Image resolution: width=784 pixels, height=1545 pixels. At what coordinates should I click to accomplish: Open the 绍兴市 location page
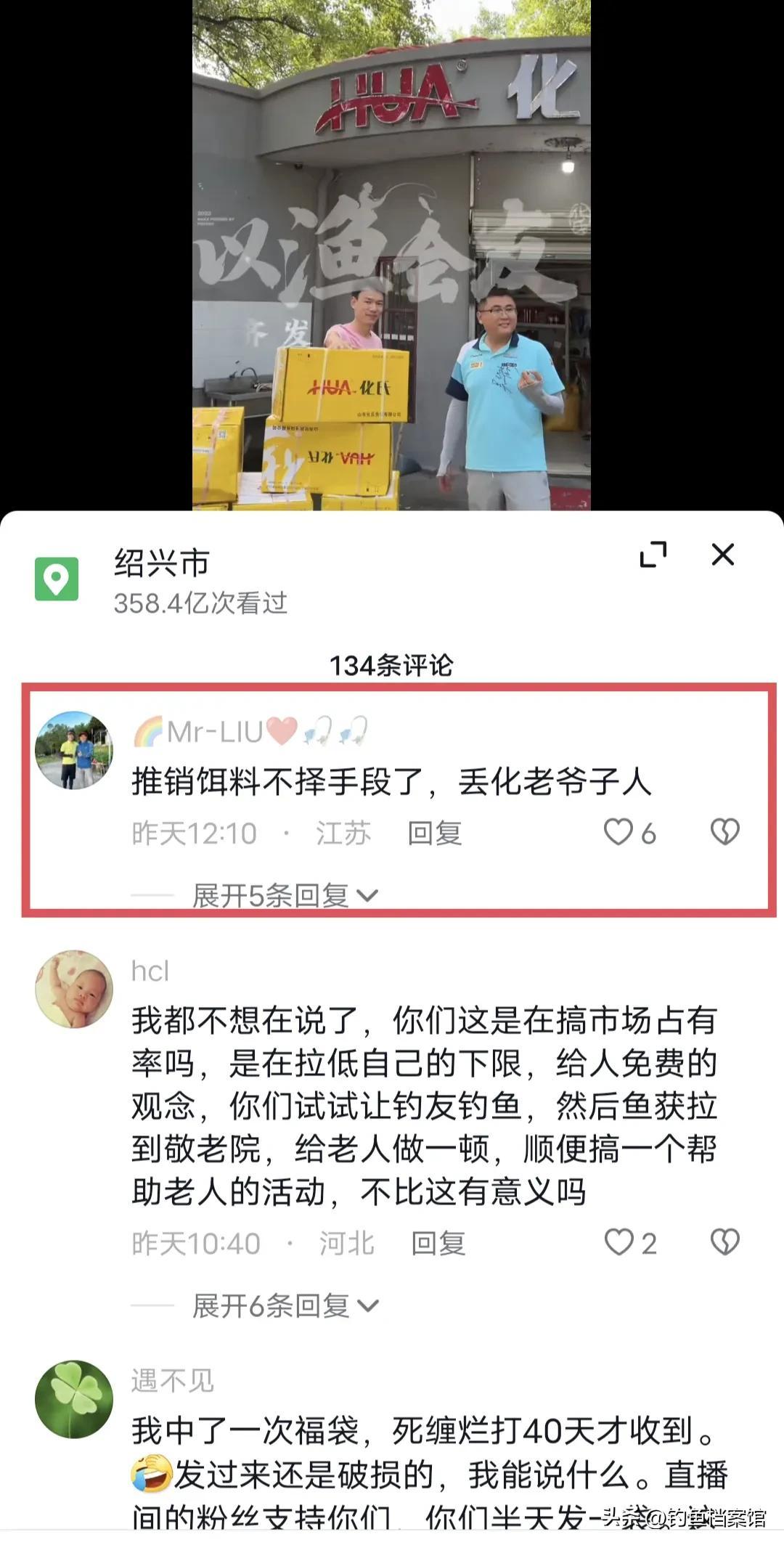[161, 563]
